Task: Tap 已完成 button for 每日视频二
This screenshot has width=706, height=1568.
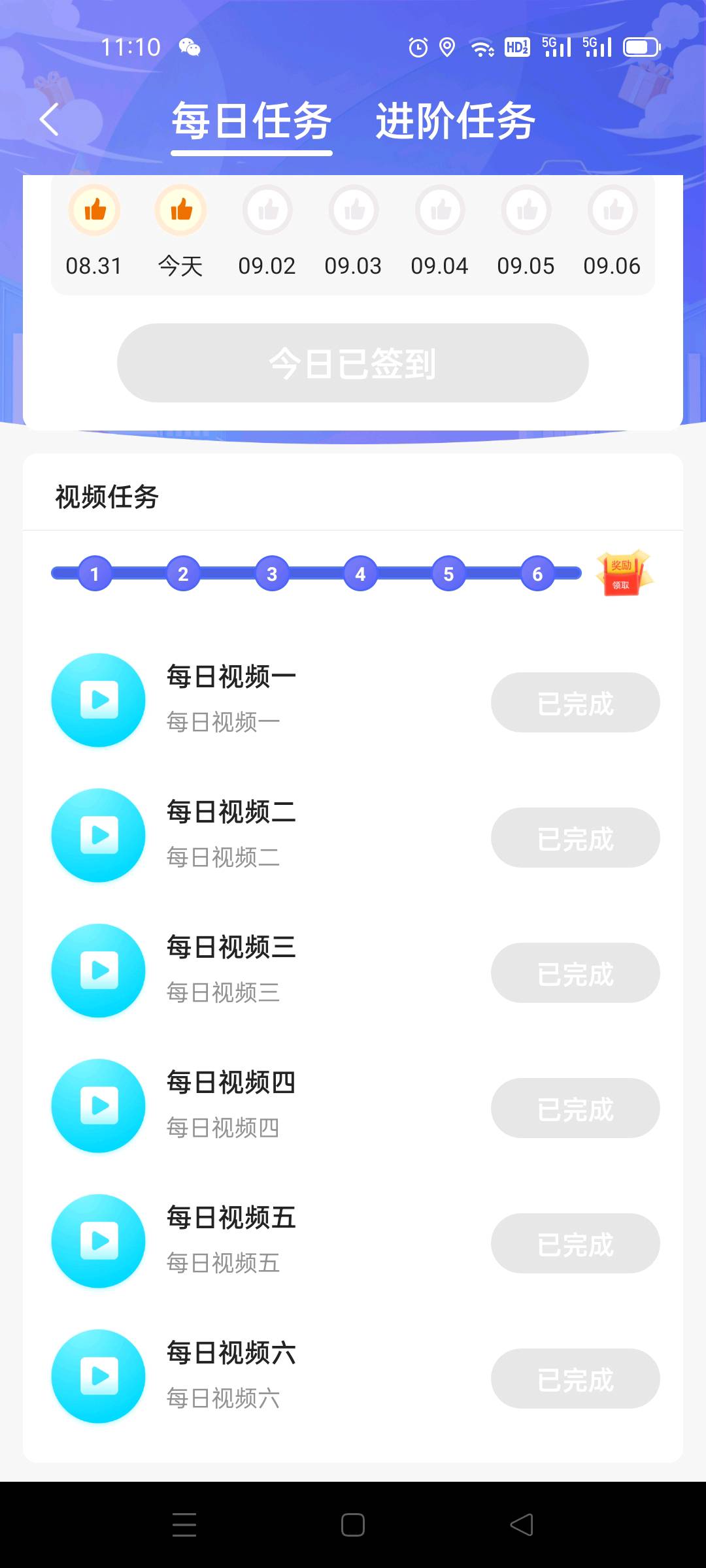Action: pyautogui.click(x=575, y=838)
